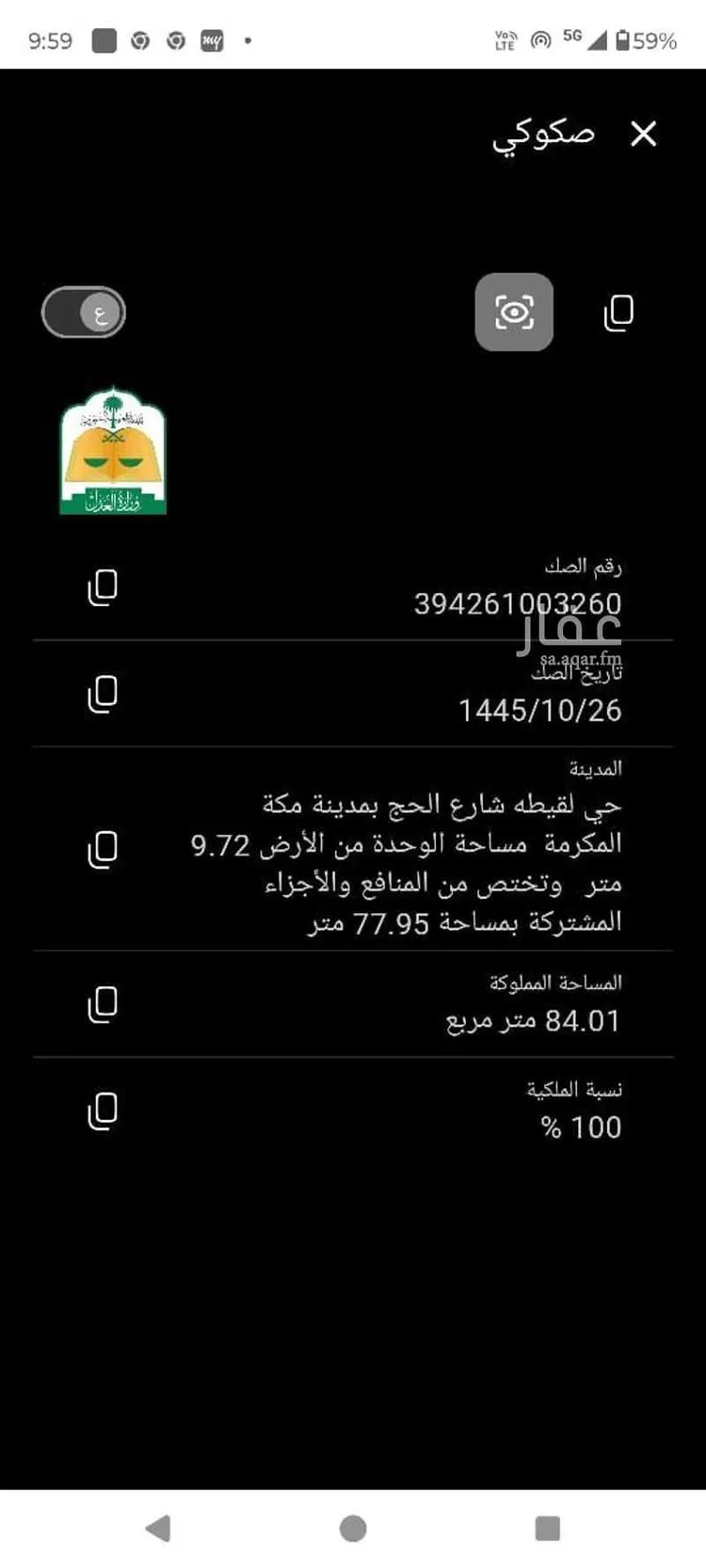Screen dimensions: 706x1568
Task: Copy the owned area 84.01 متر مربع
Action: 103,1004
